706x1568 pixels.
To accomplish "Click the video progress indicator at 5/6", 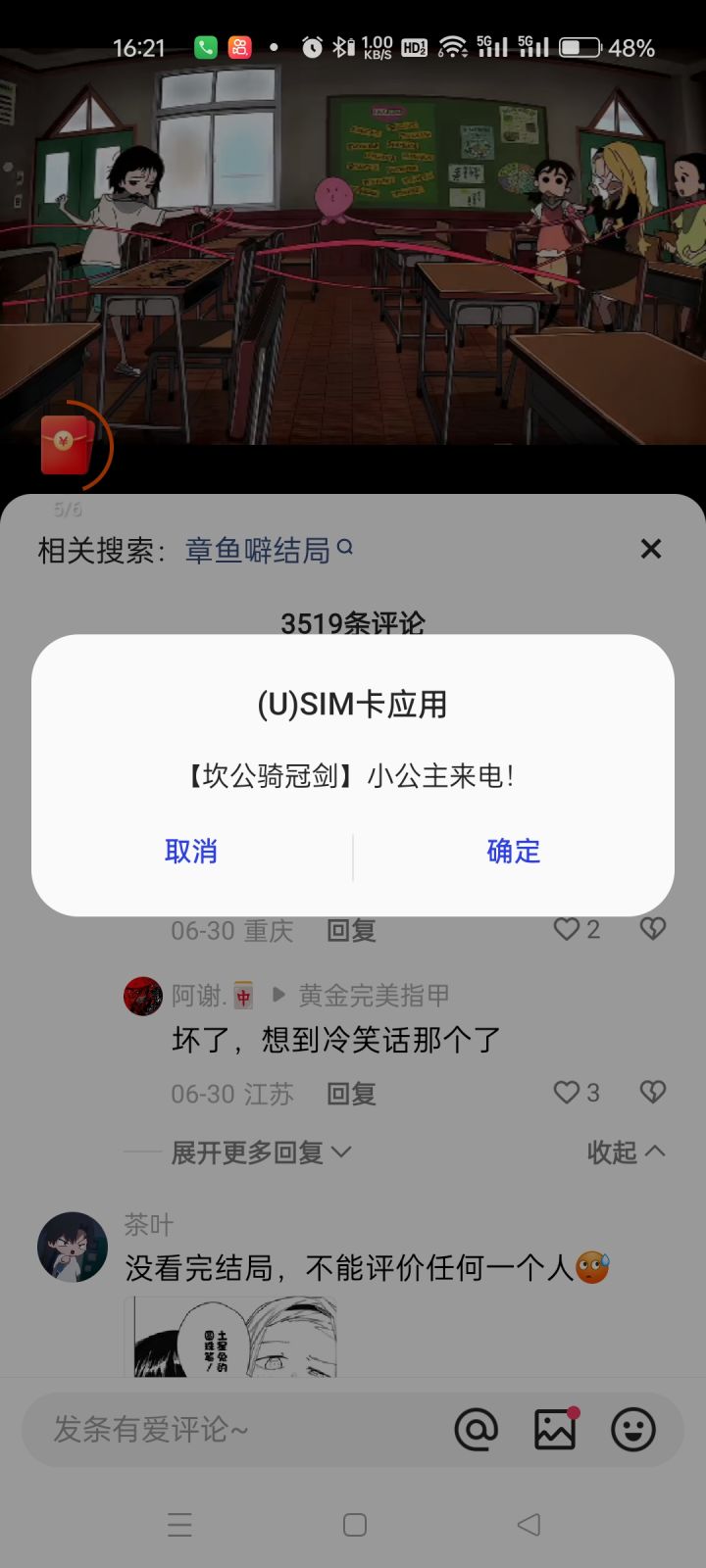I will coord(68,509).
